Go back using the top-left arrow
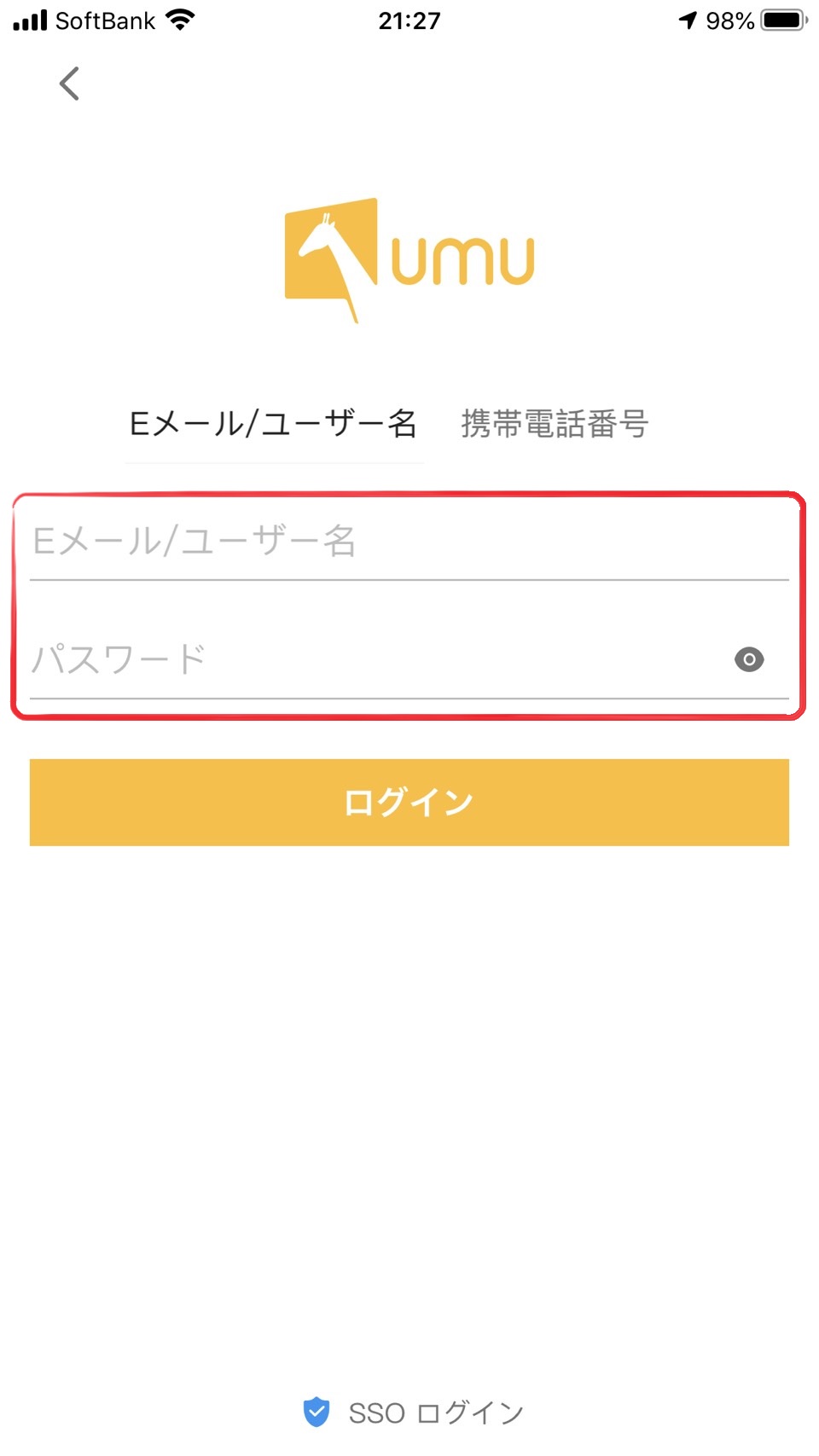This screenshot has width=819, height=1456. pyautogui.click(x=69, y=84)
